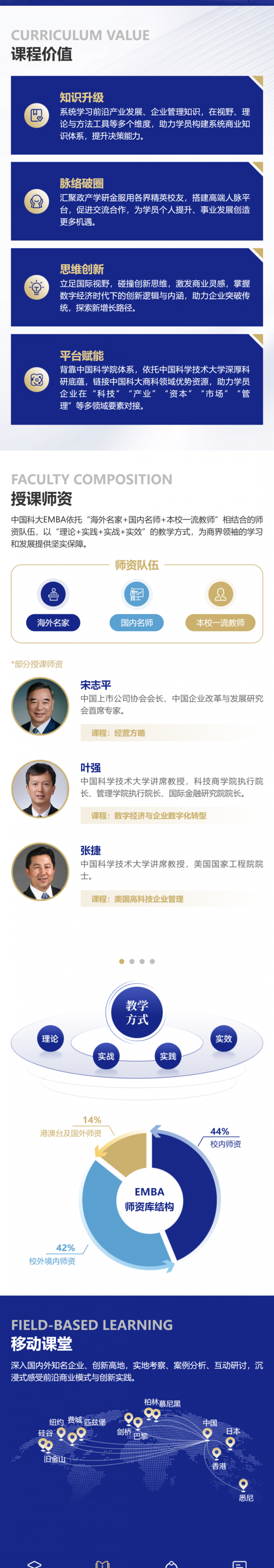Select the 国内名师 faculty category
The width and height of the screenshot is (274, 1568).
136,622
